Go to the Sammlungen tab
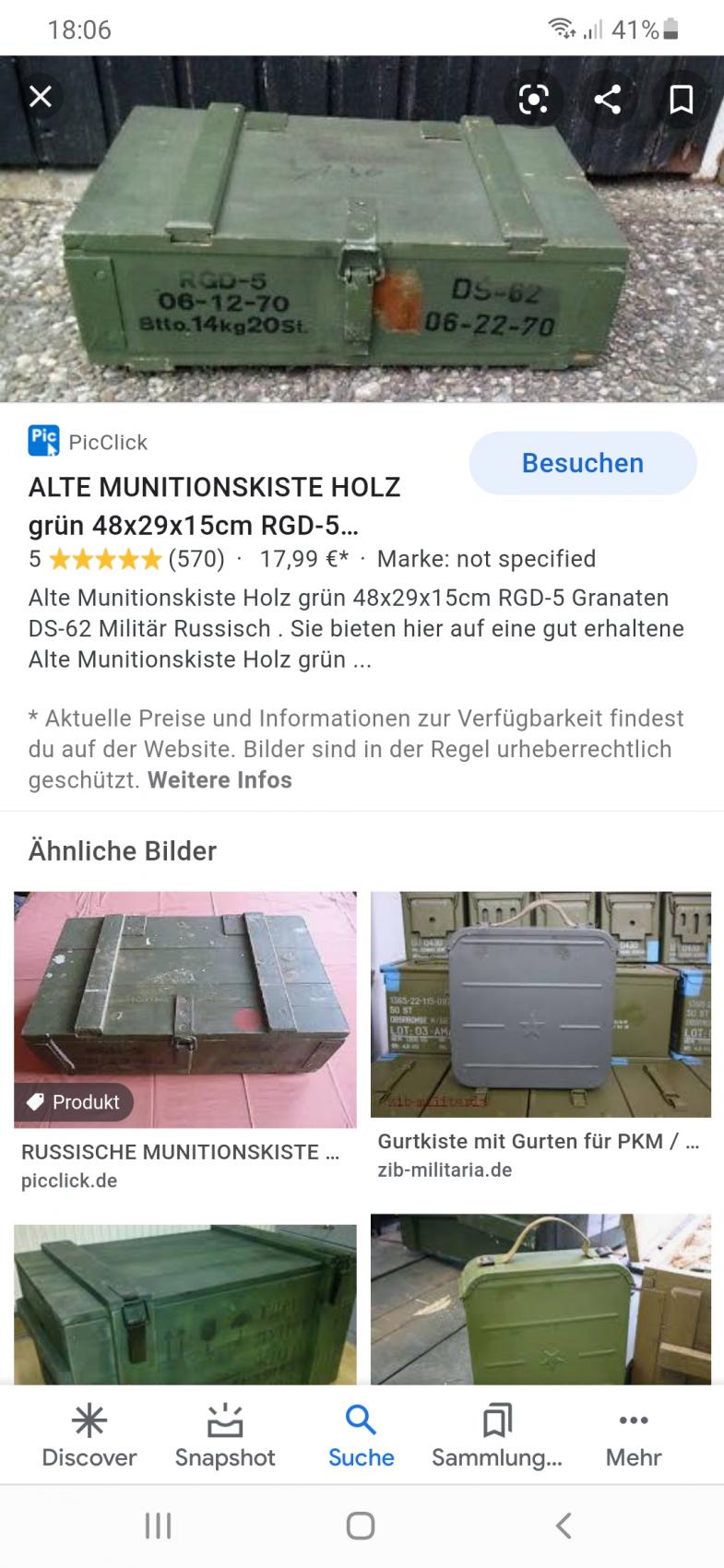This screenshot has width=724, height=1568. click(x=497, y=1435)
